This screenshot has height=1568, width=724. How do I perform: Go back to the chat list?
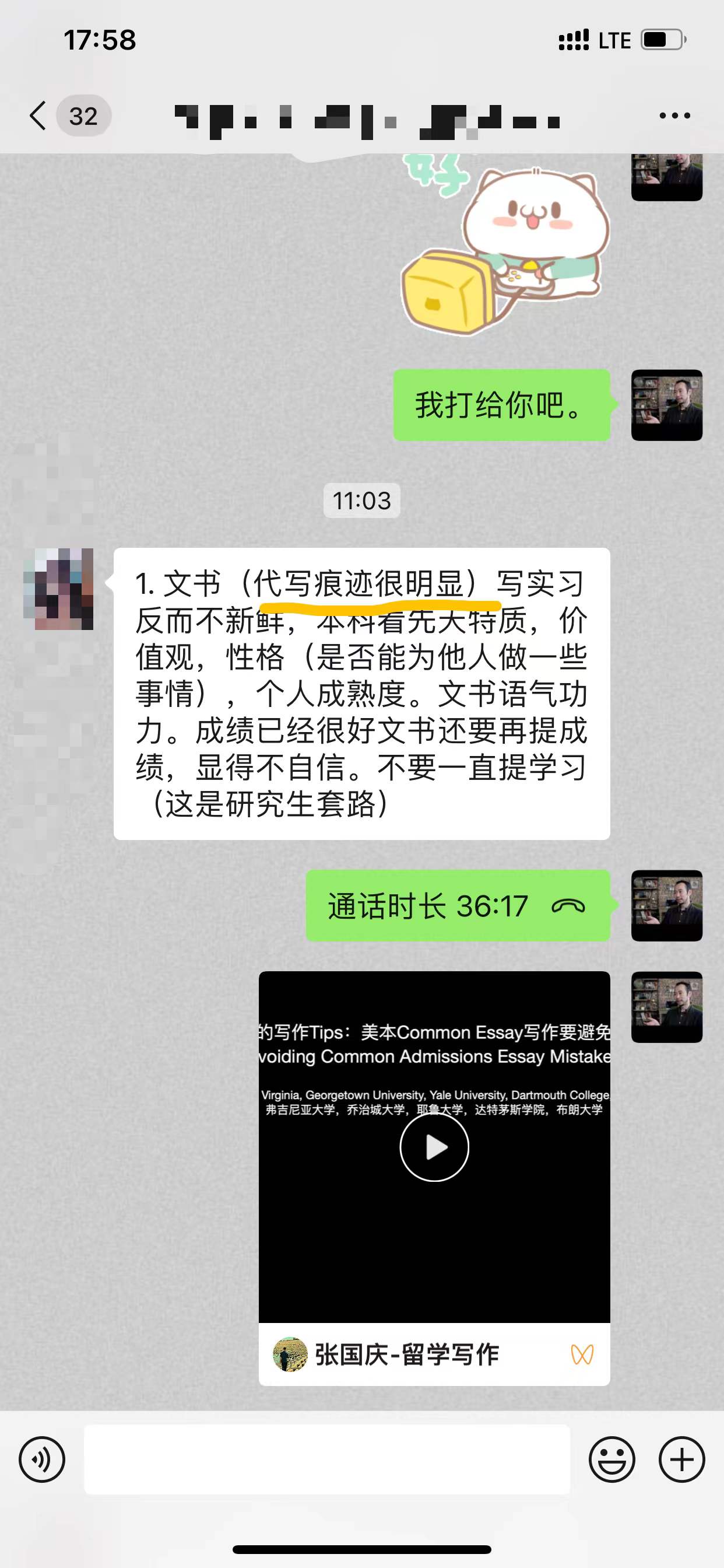[38, 116]
